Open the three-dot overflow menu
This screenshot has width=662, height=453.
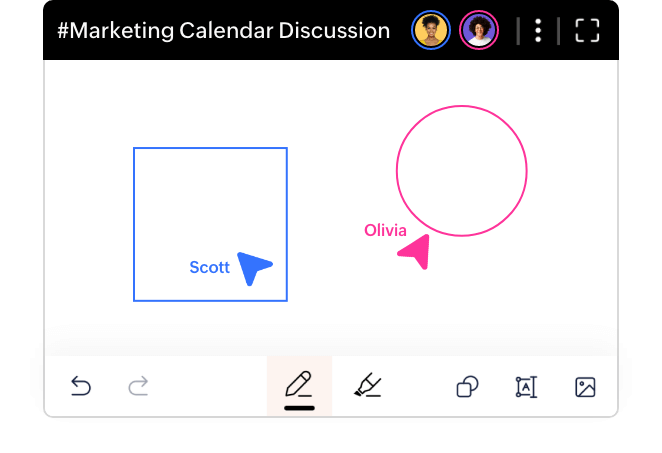point(538,31)
